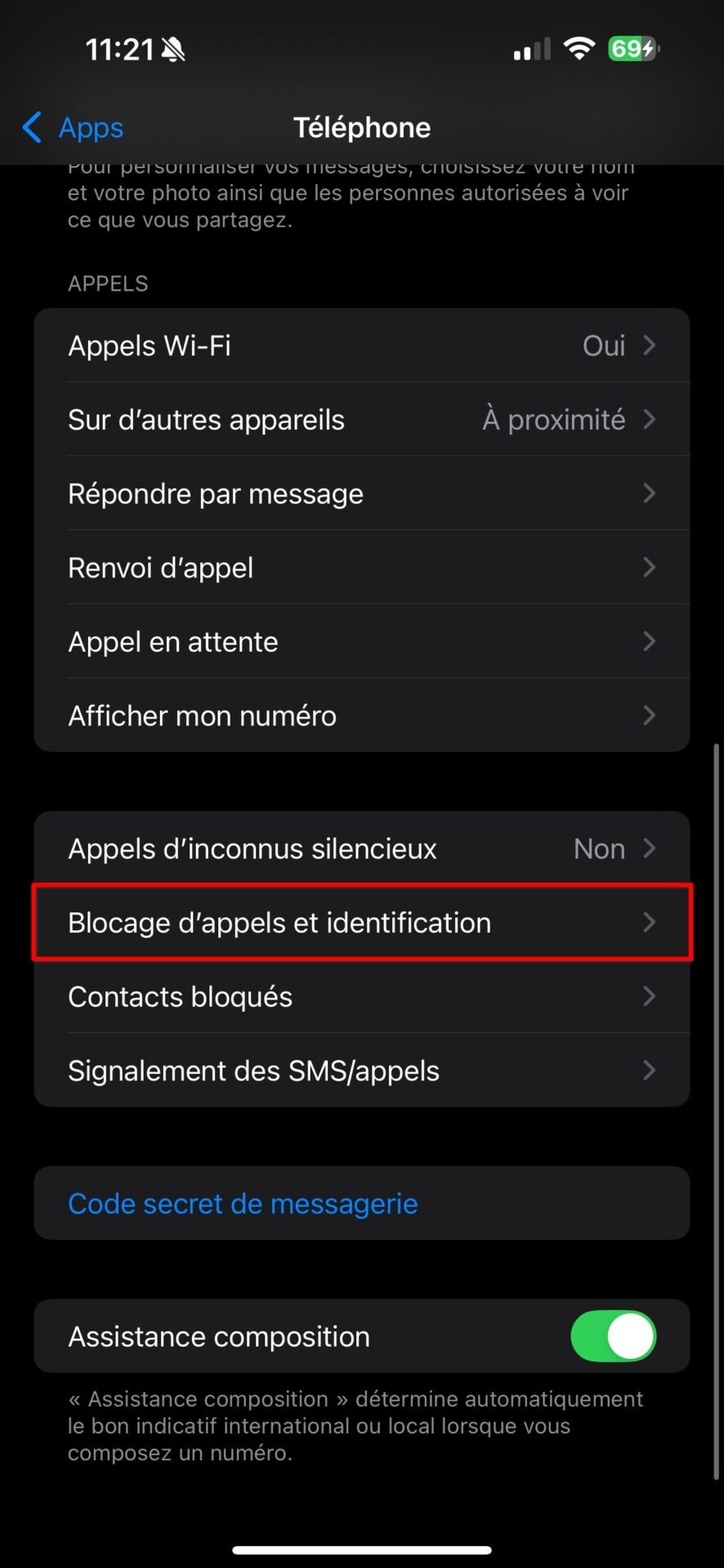Screen dimensions: 724x1568
Task: Select Répondre par message
Action: point(362,493)
